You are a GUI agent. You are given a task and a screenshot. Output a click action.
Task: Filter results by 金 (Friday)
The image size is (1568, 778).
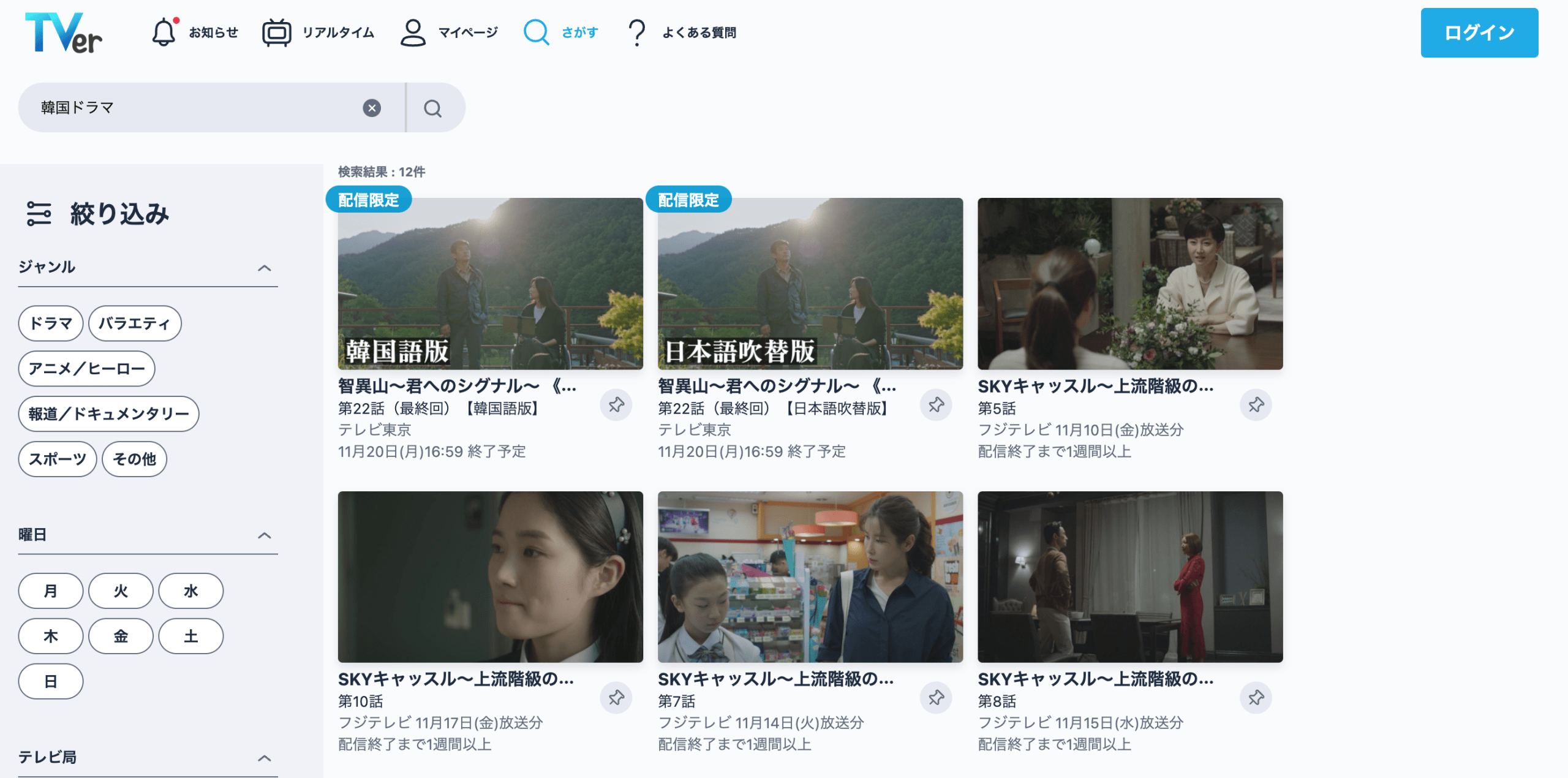121,636
